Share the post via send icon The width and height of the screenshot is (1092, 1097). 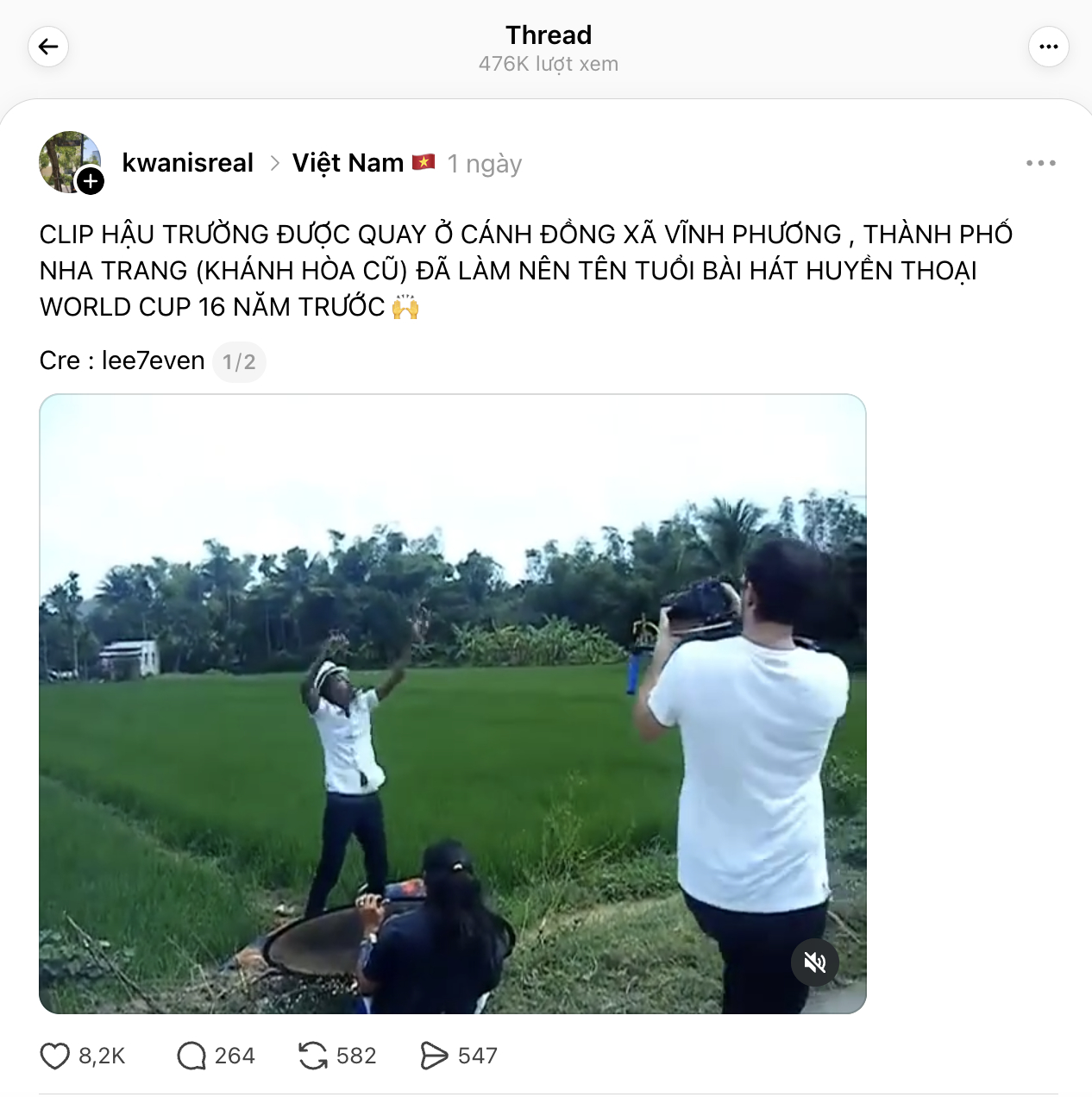point(434,1056)
